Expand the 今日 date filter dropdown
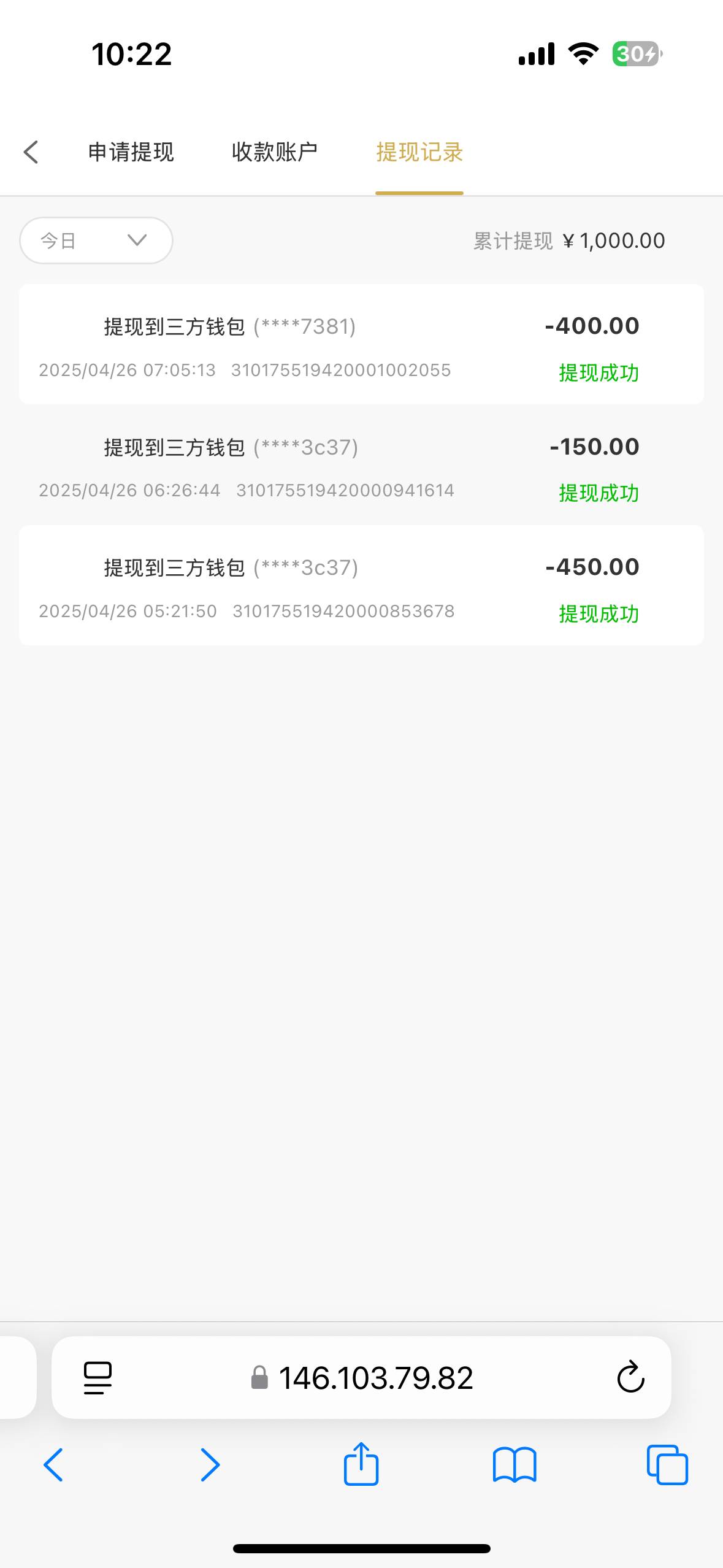This screenshot has height=1568, width=723. click(96, 240)
